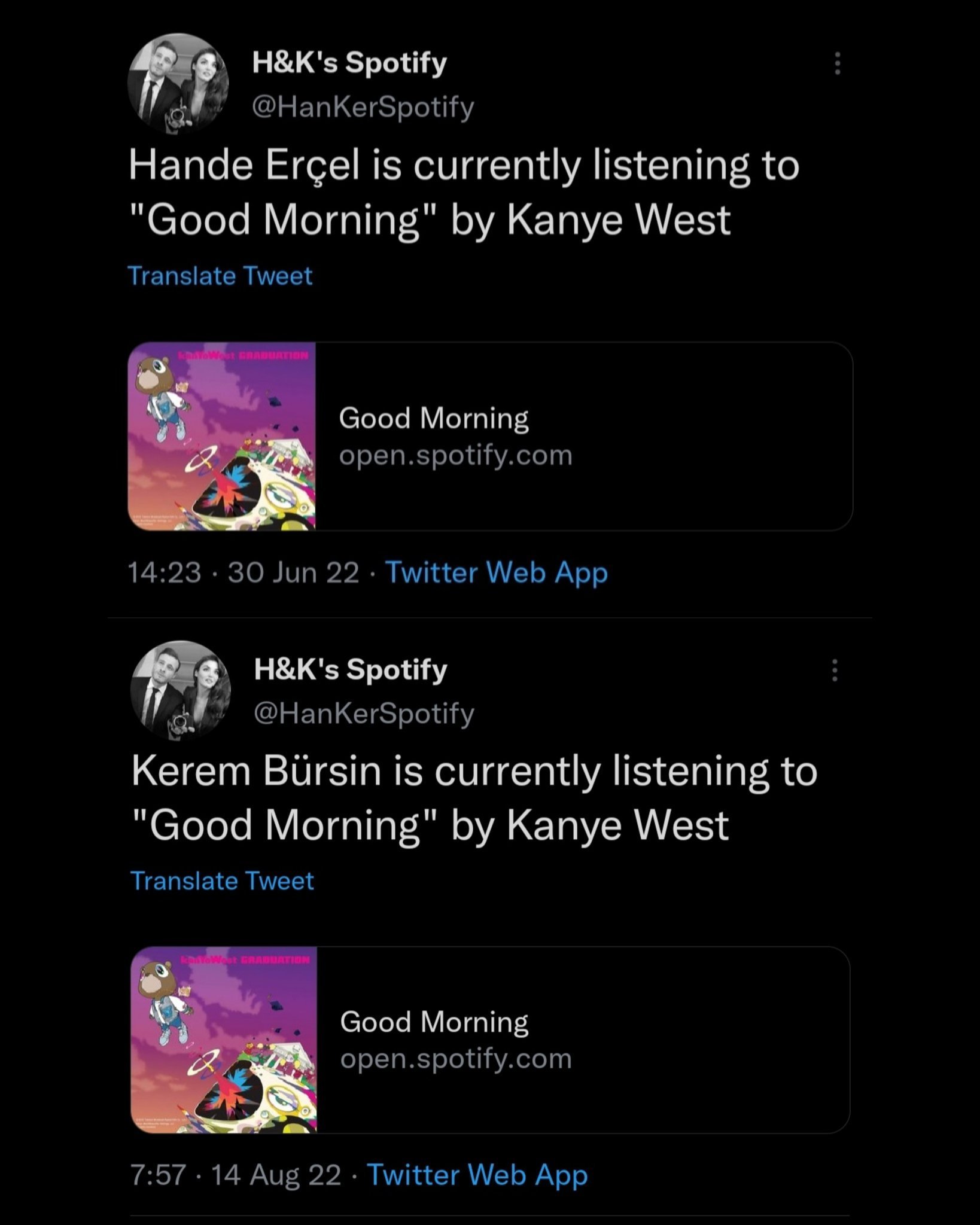The height and width of the screenshot is (1225, 980).
Task: Translate the Hande Erçel tweet
Action: (x=220, y=276)
